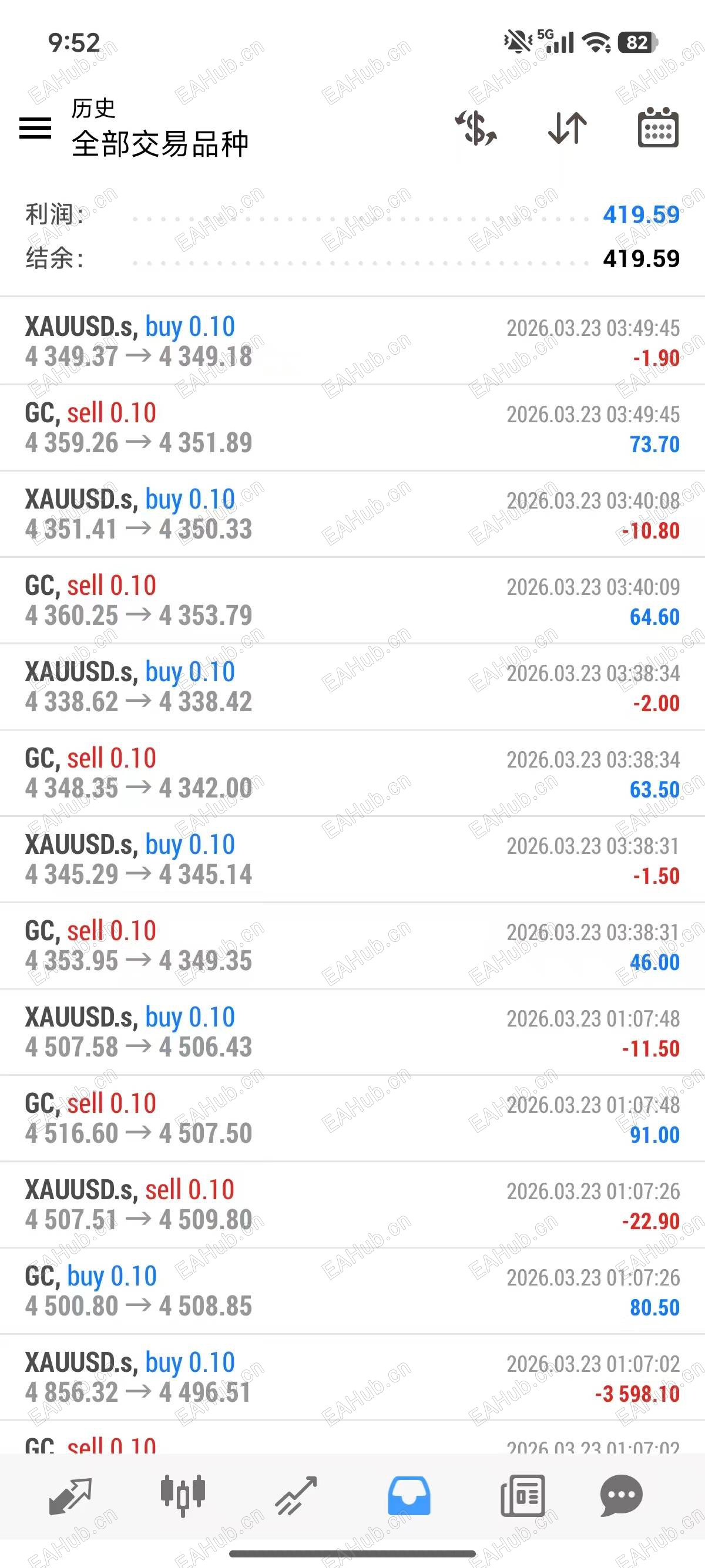
Task: Expand the GC sell trade with 73.70 profit
Action: point(352,428)
